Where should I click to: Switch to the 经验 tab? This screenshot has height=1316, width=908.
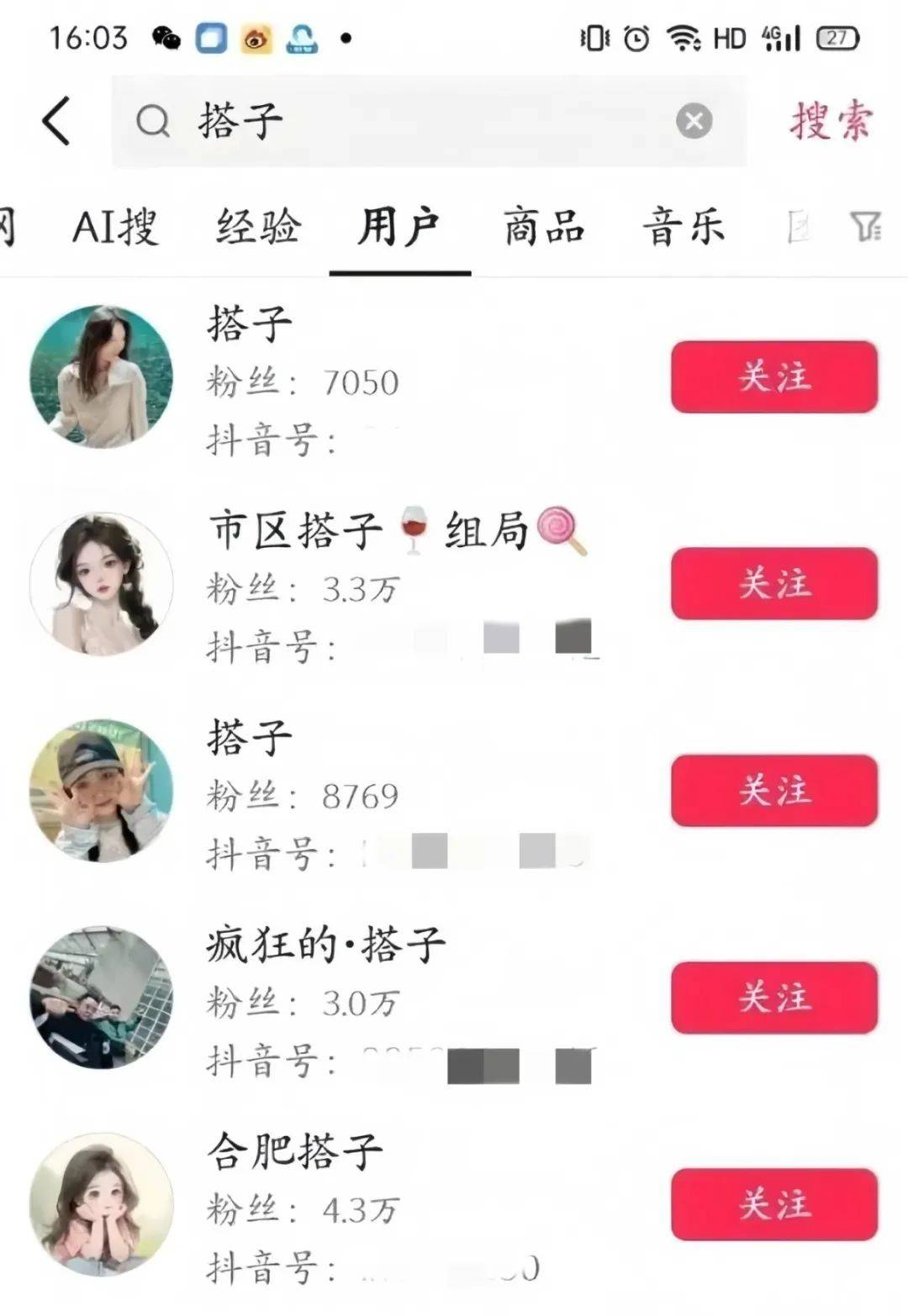258,228
